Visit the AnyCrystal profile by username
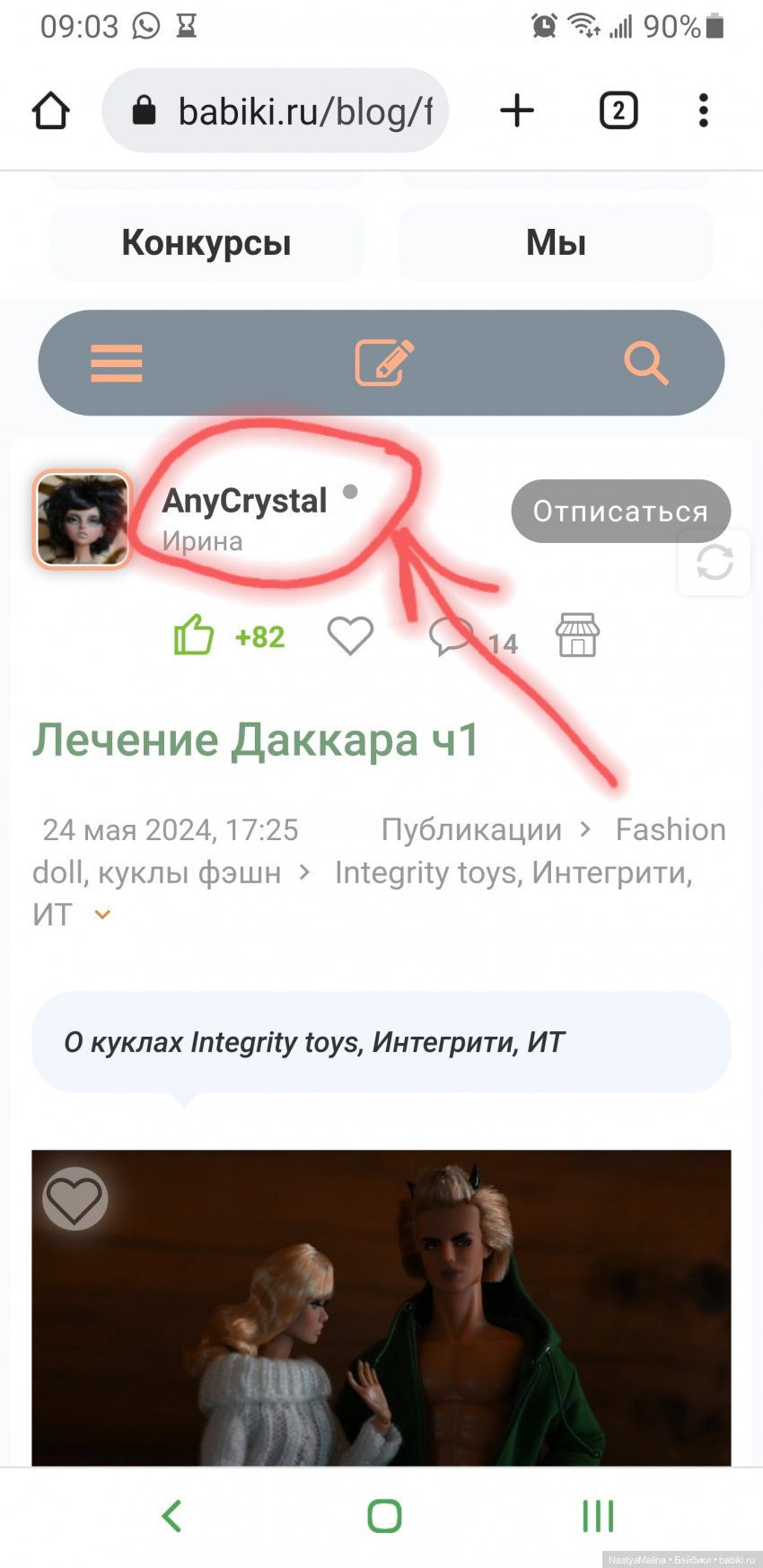 244,501
